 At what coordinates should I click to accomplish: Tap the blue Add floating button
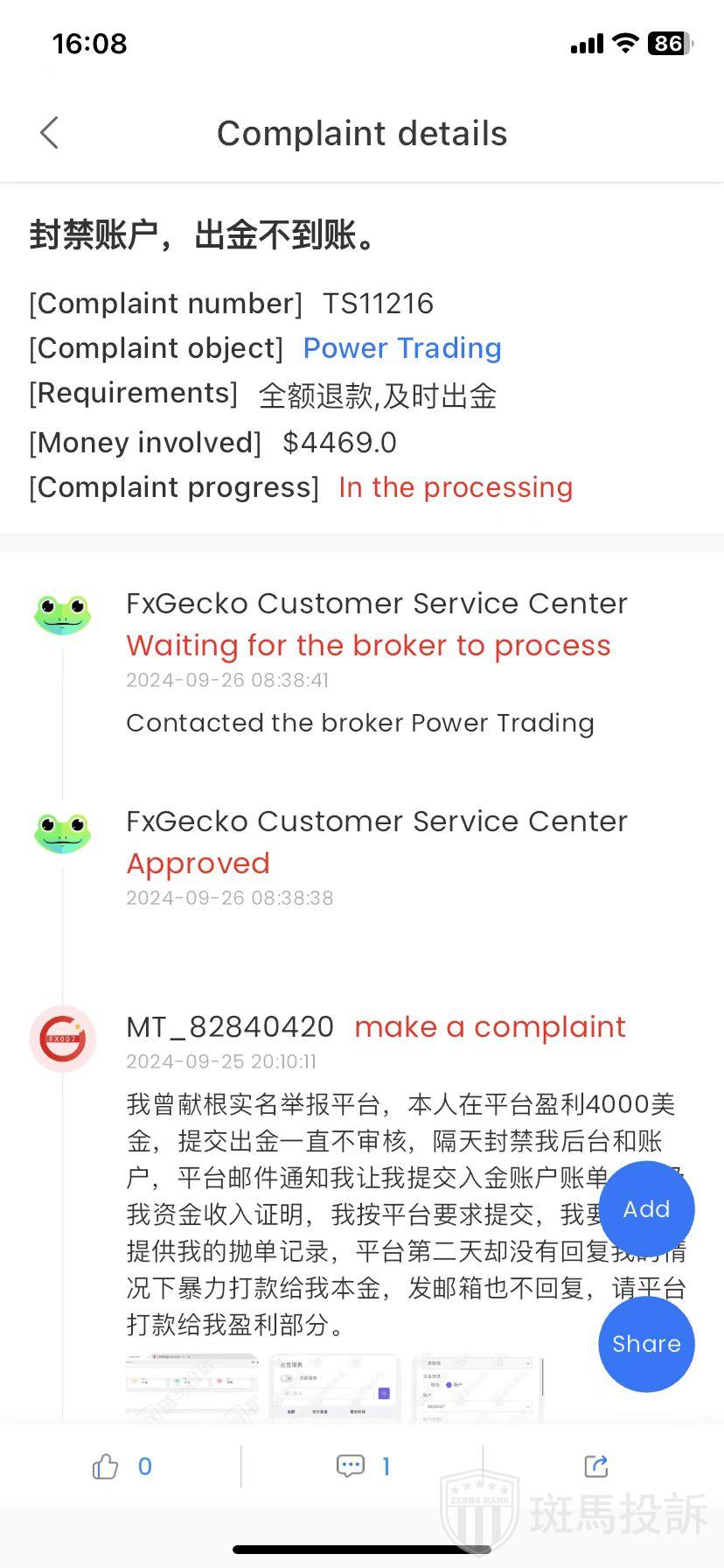point(646,1208)
